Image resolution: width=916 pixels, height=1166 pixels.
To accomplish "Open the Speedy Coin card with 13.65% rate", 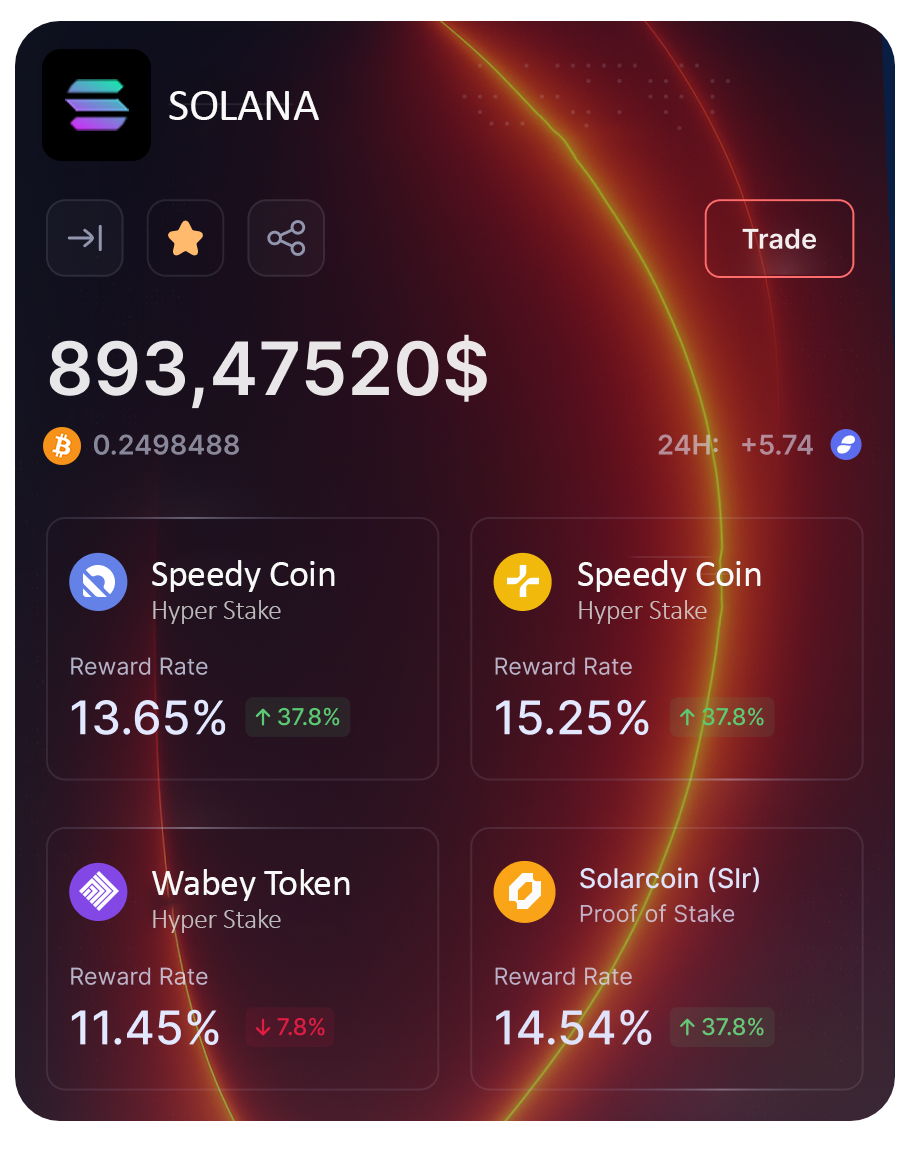I will (x=242, y=648).
